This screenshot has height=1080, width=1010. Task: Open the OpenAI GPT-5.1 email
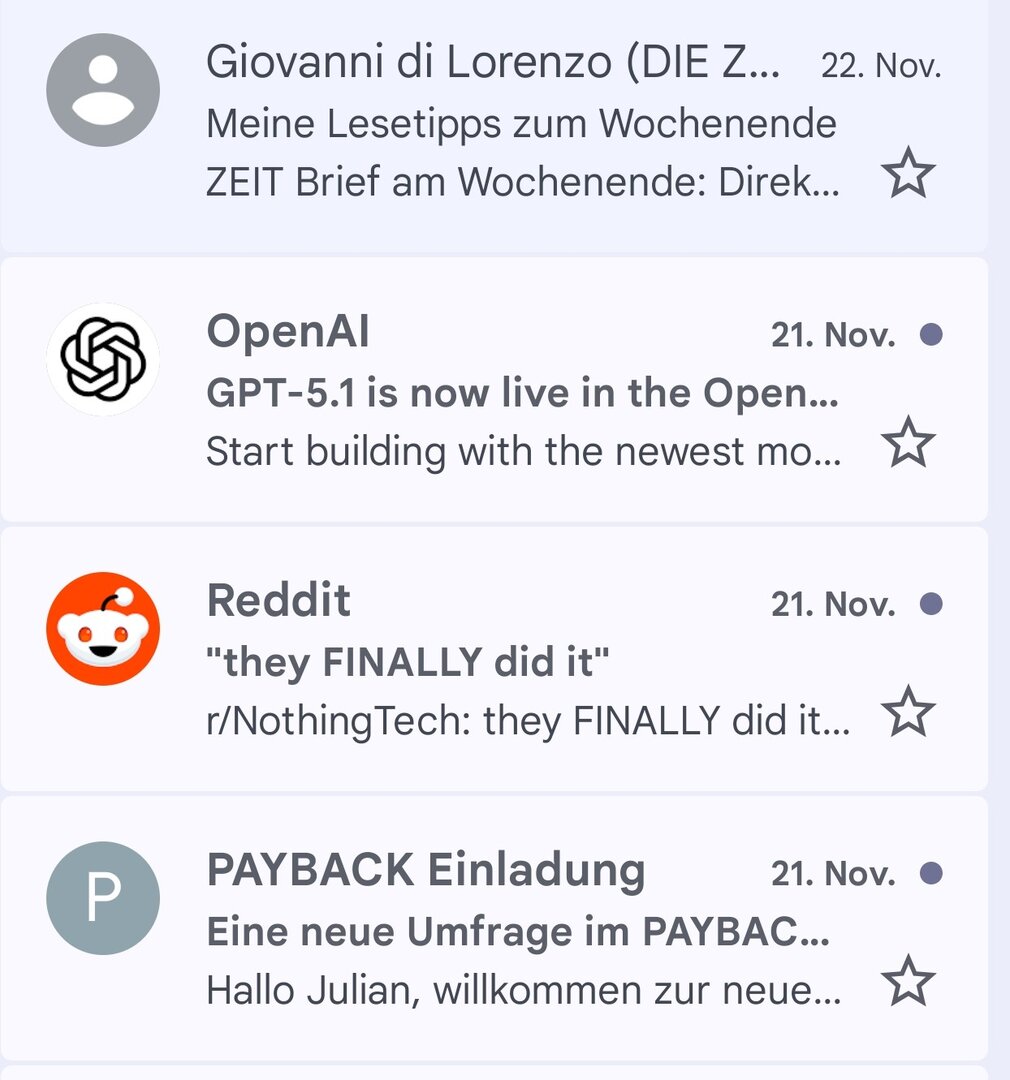pos(520,395)
